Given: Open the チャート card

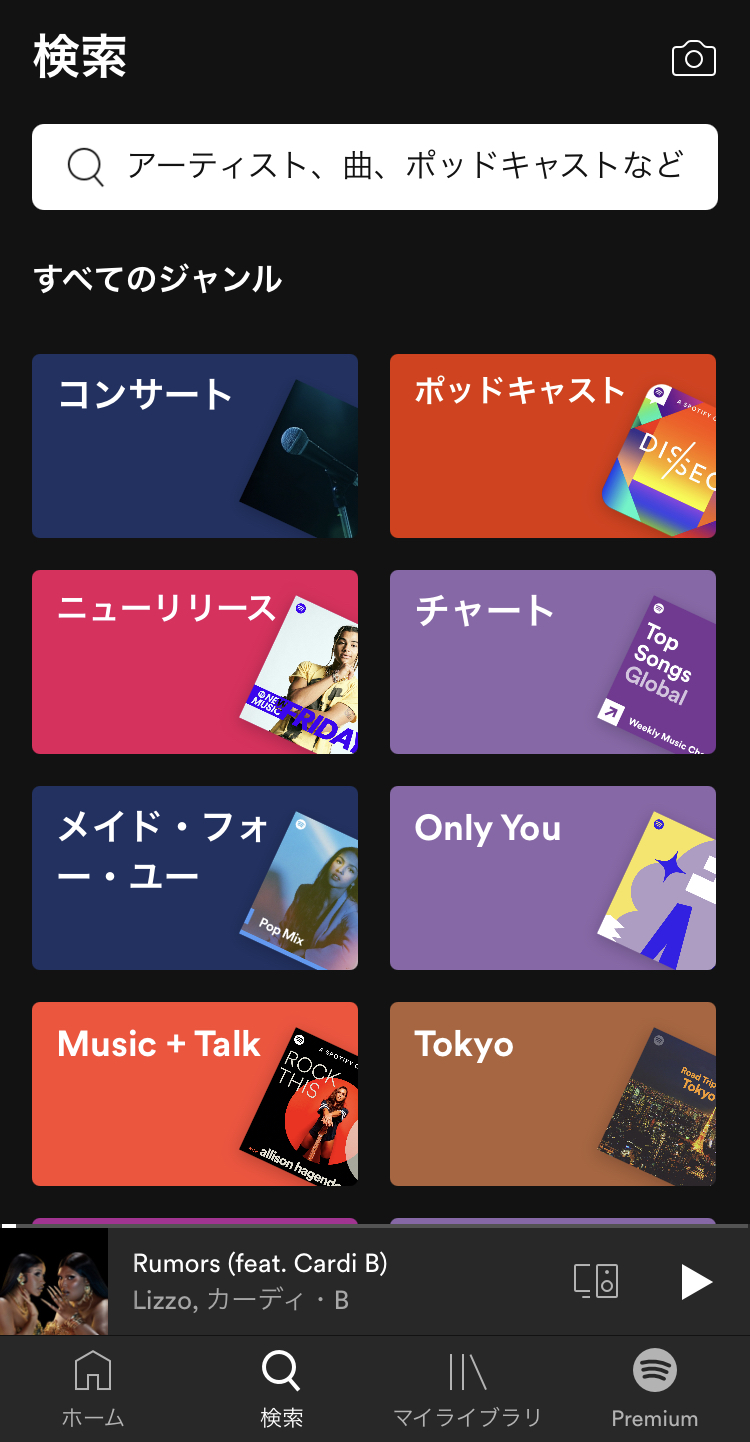Looking at the screenshot, I should click(x=553, y=662).
